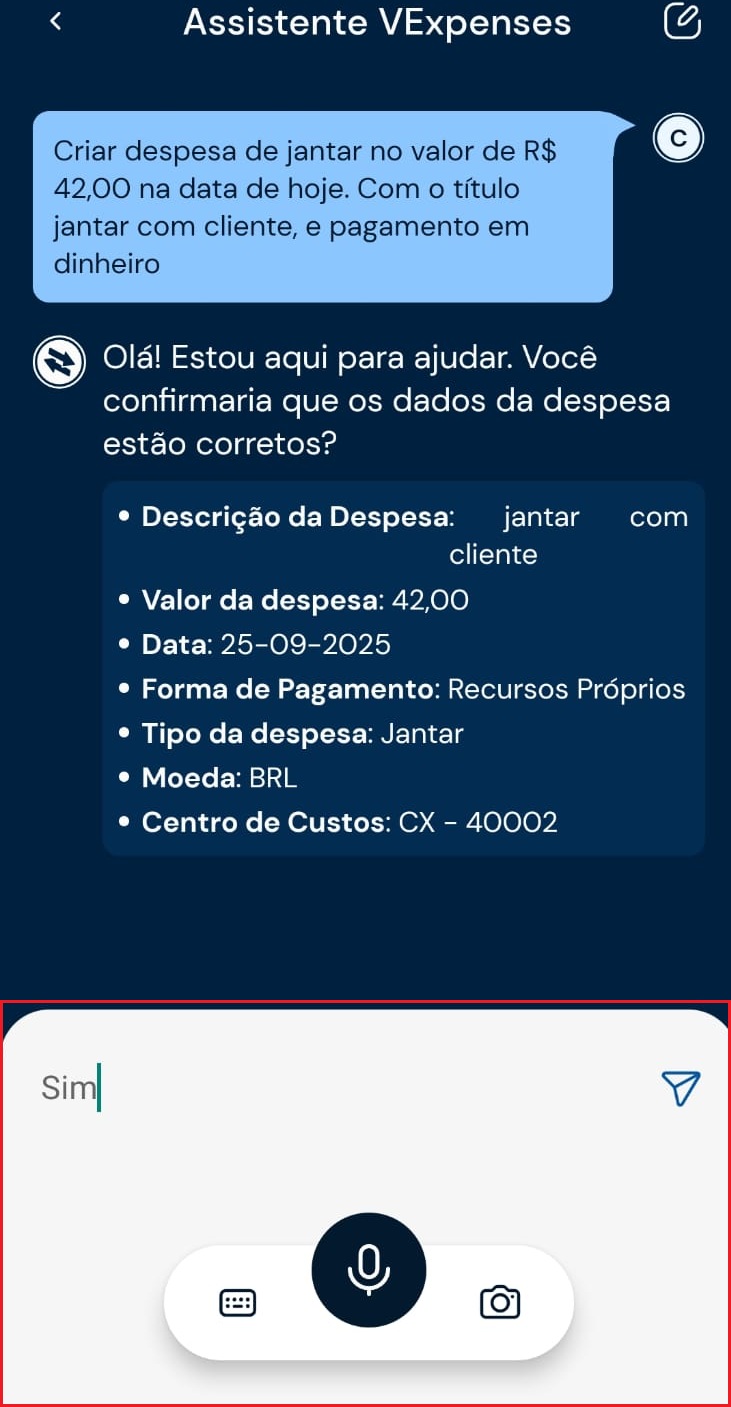Open the camera to capture a receipt

click(x=500, y=1302)
